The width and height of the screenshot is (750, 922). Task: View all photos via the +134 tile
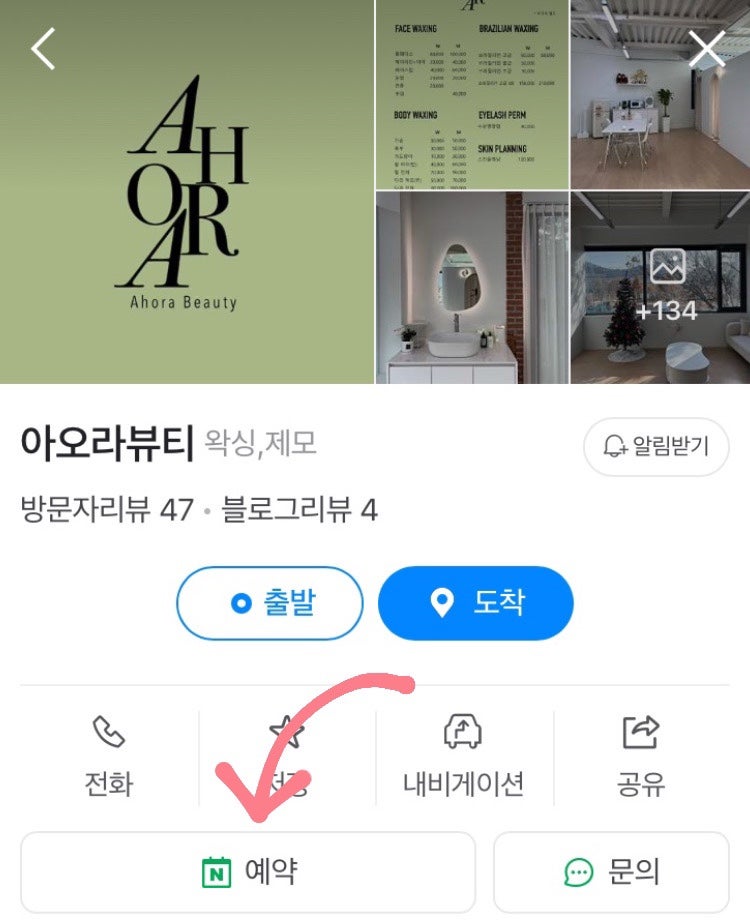[660, 288]
